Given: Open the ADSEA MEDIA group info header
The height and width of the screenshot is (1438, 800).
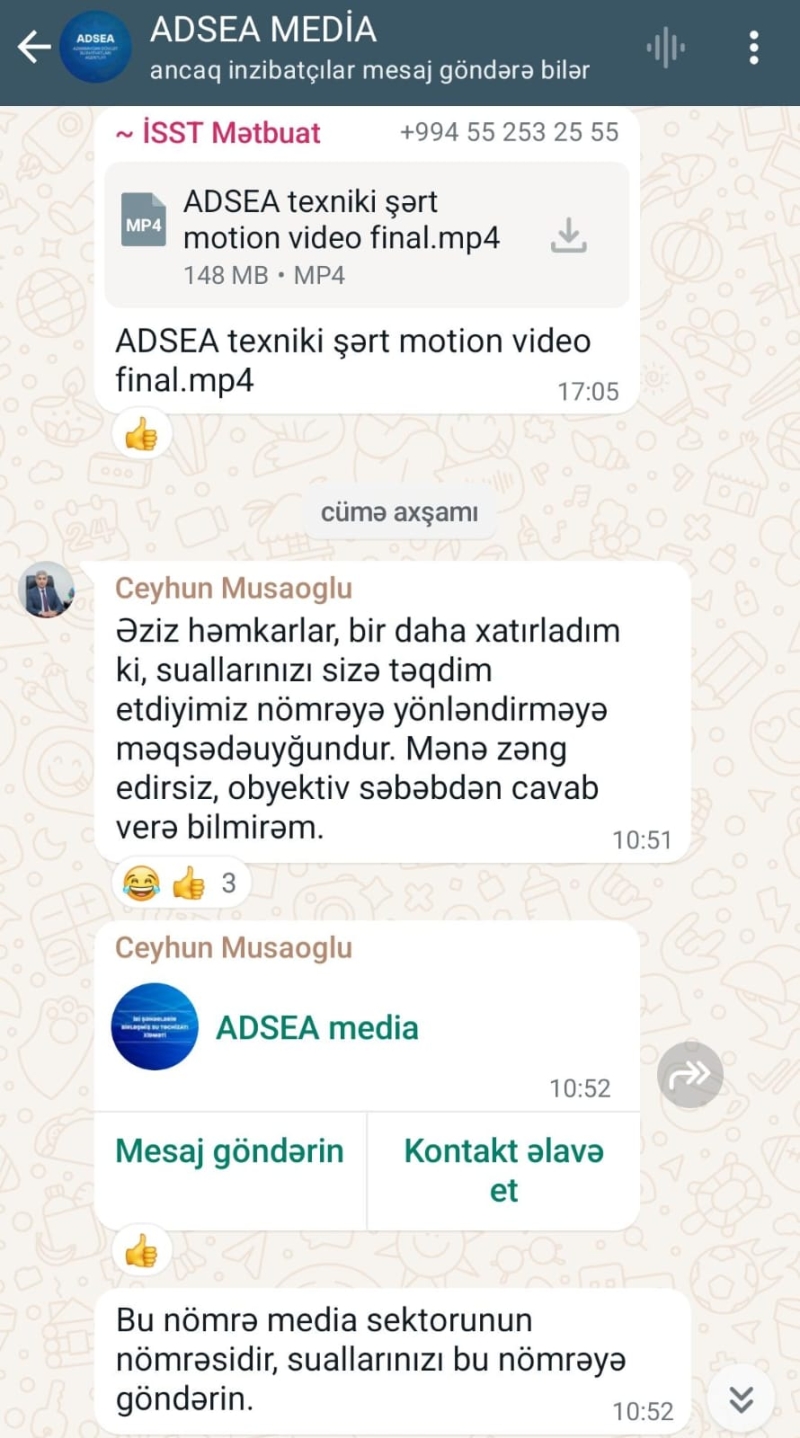Looking at the screenshot, I should point(368,47).
